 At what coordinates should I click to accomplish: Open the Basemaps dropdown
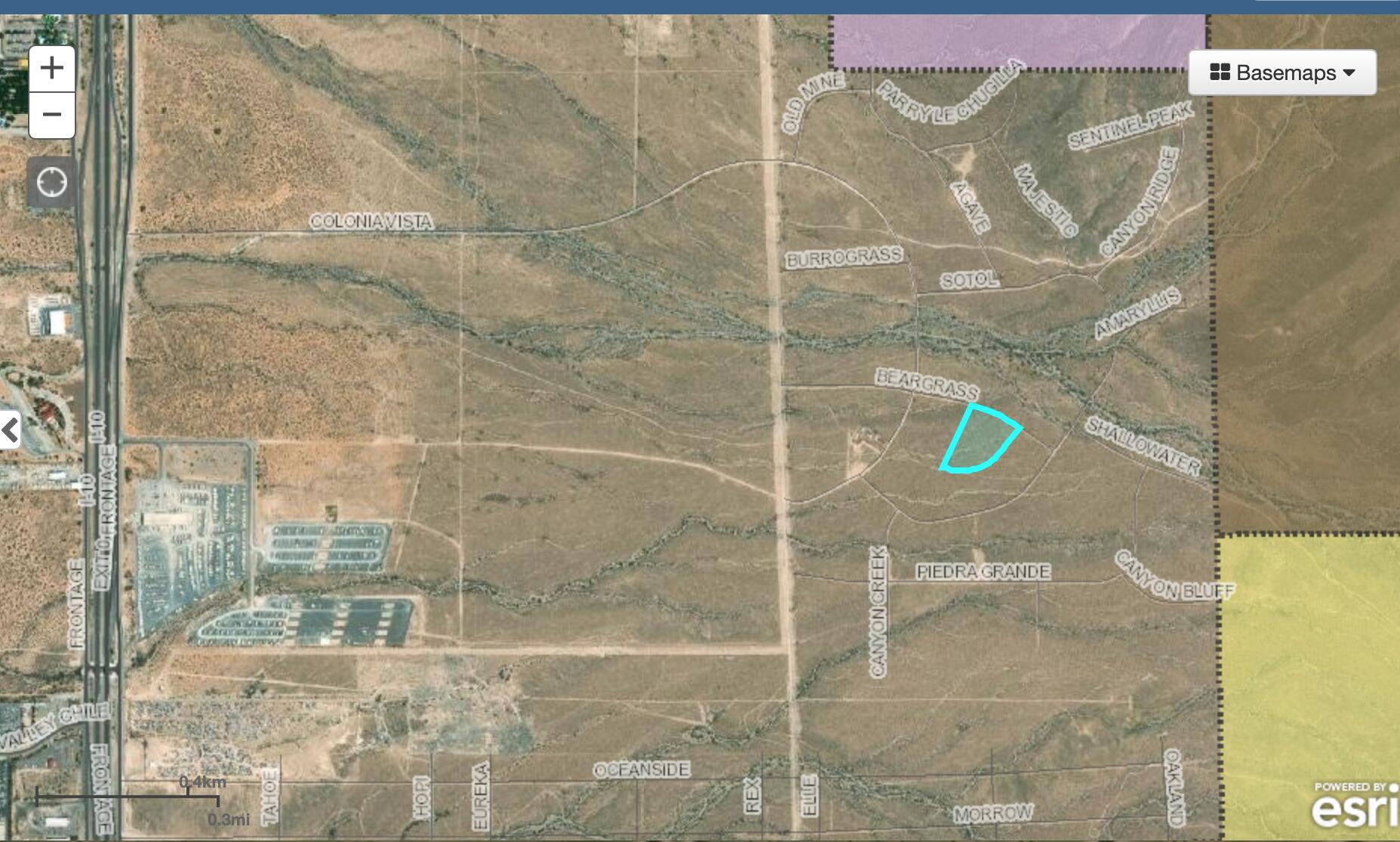(x=1282, y=72)
